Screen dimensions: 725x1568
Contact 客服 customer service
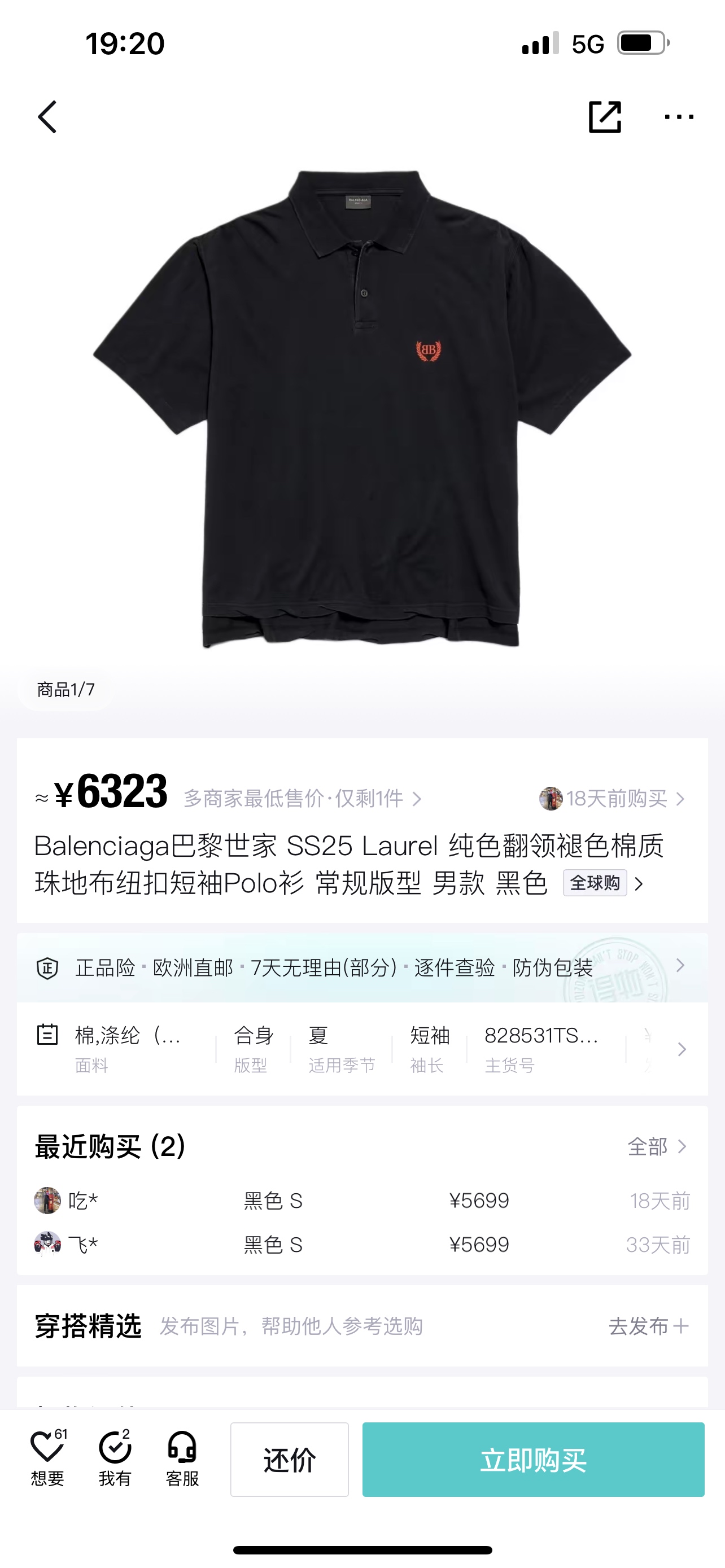pyautogui.click(x=182, y=1458)
